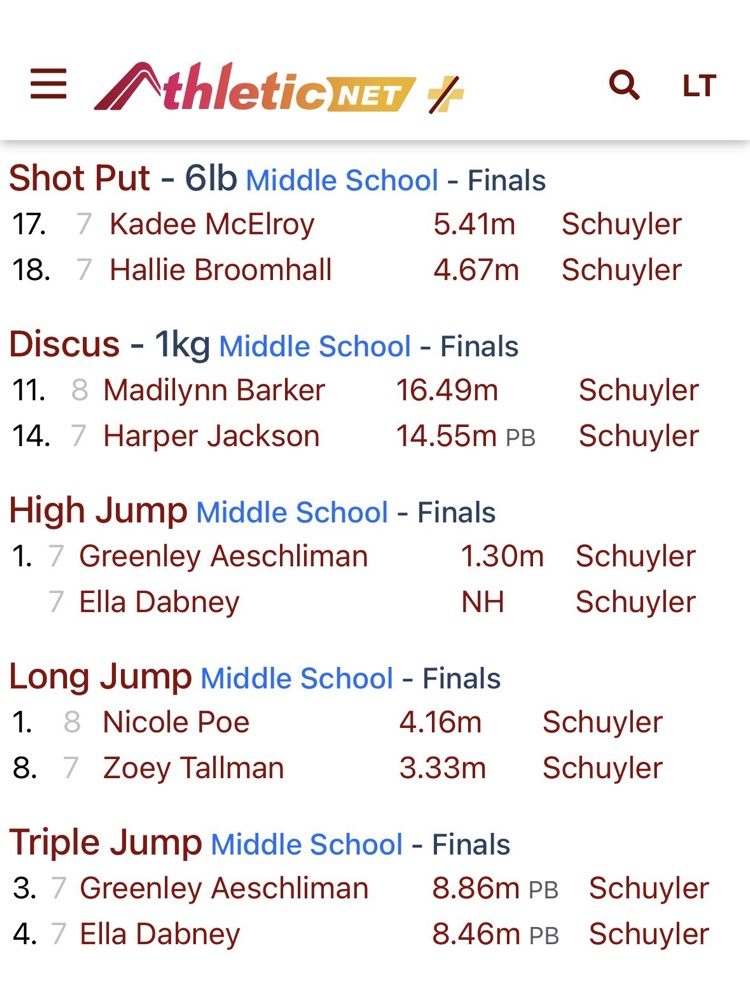
Task: Open Zoey Tallman's athlete profile
Action: click(193, 768)
